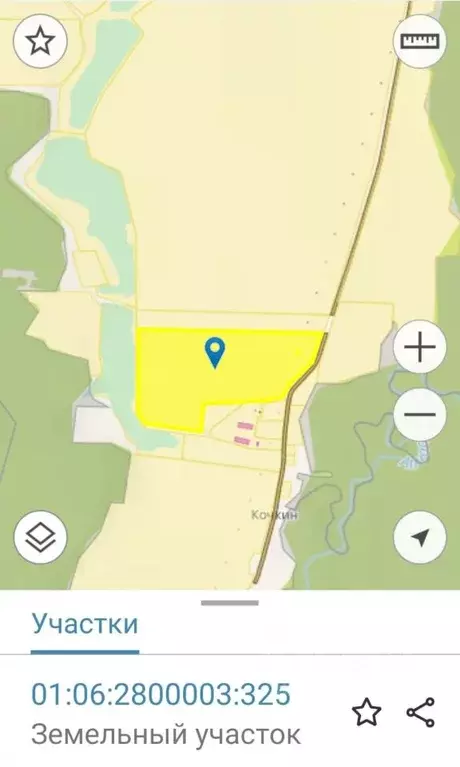Tap the blue pin on the parcel
The width and height of the screenshot is (460, 767).
point(214,353)
